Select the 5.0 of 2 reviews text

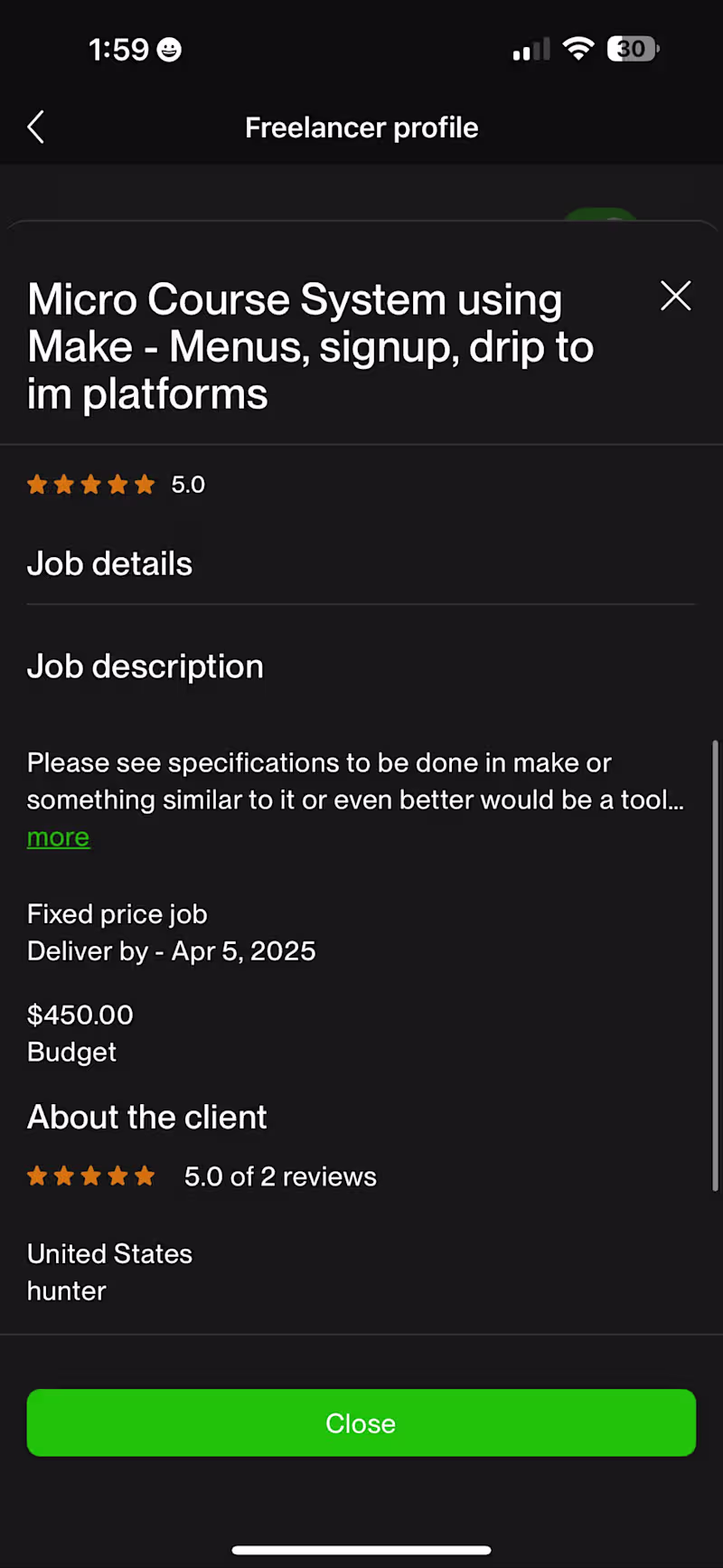[x=280, y=1176]
